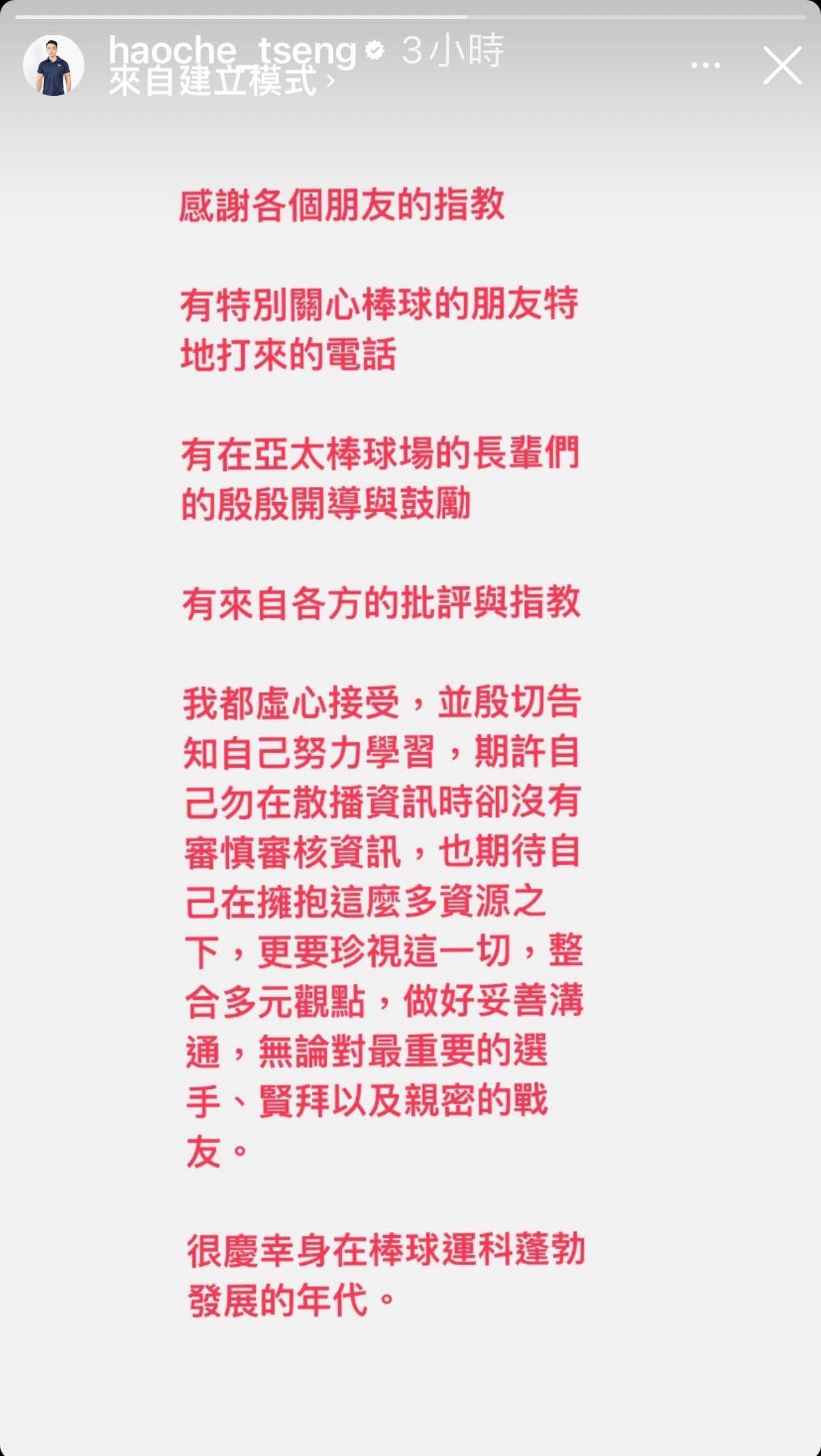Tap the haoche_tseng username
This screenshot has height=1456, width=821.
232,51
